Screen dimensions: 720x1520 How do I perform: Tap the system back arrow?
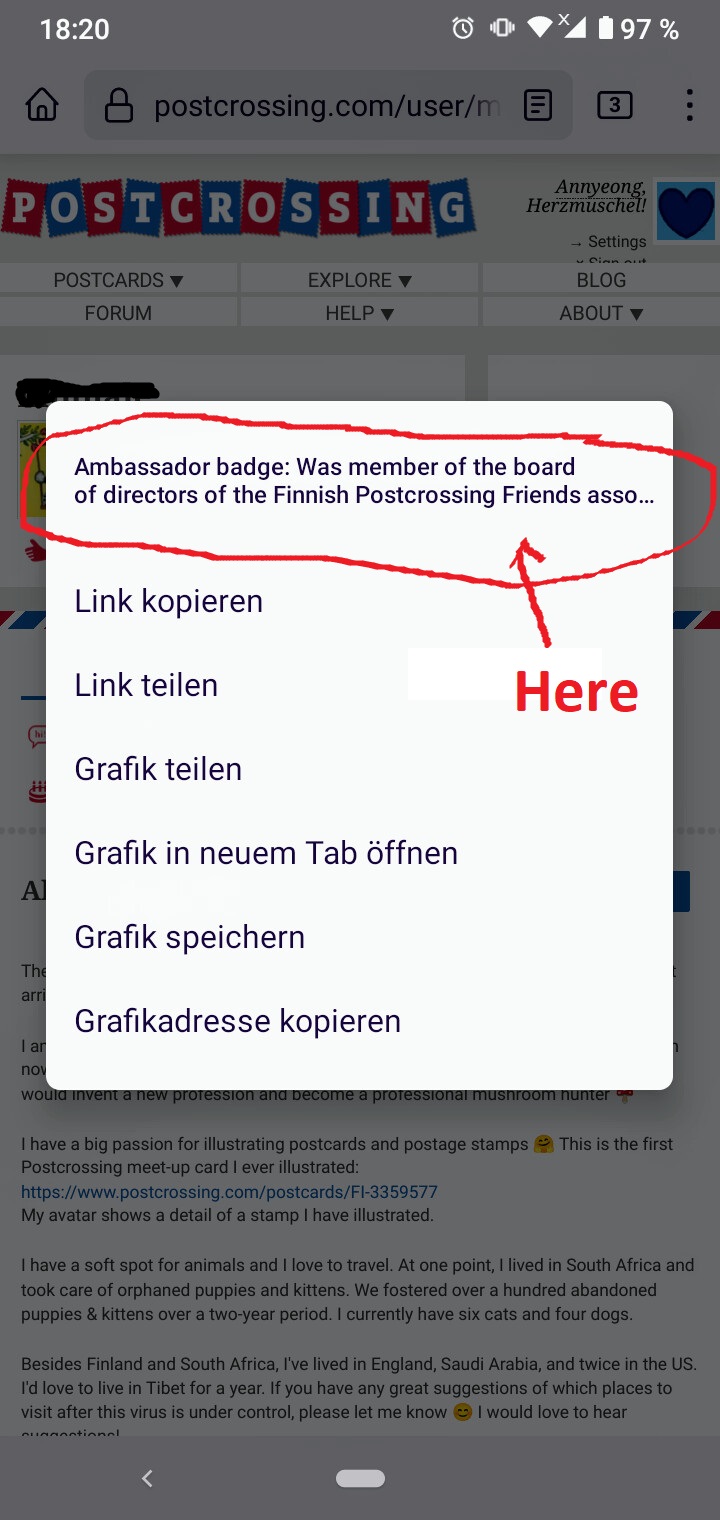pos(147,1478)
